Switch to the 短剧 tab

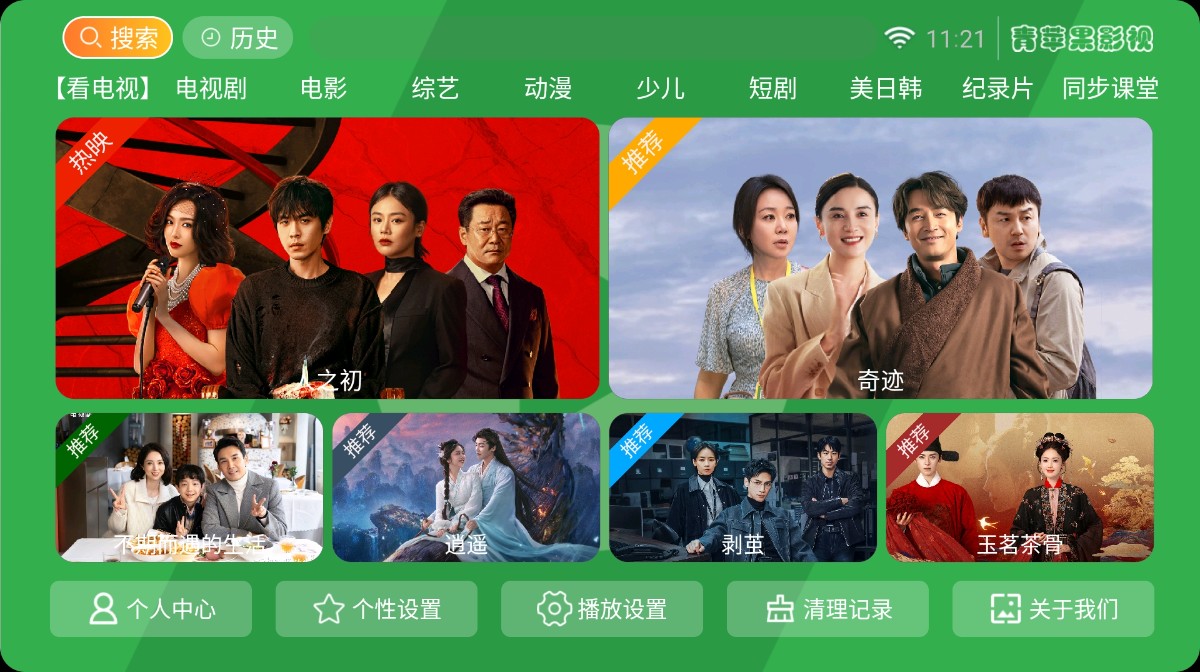click(x=772, y=88)
